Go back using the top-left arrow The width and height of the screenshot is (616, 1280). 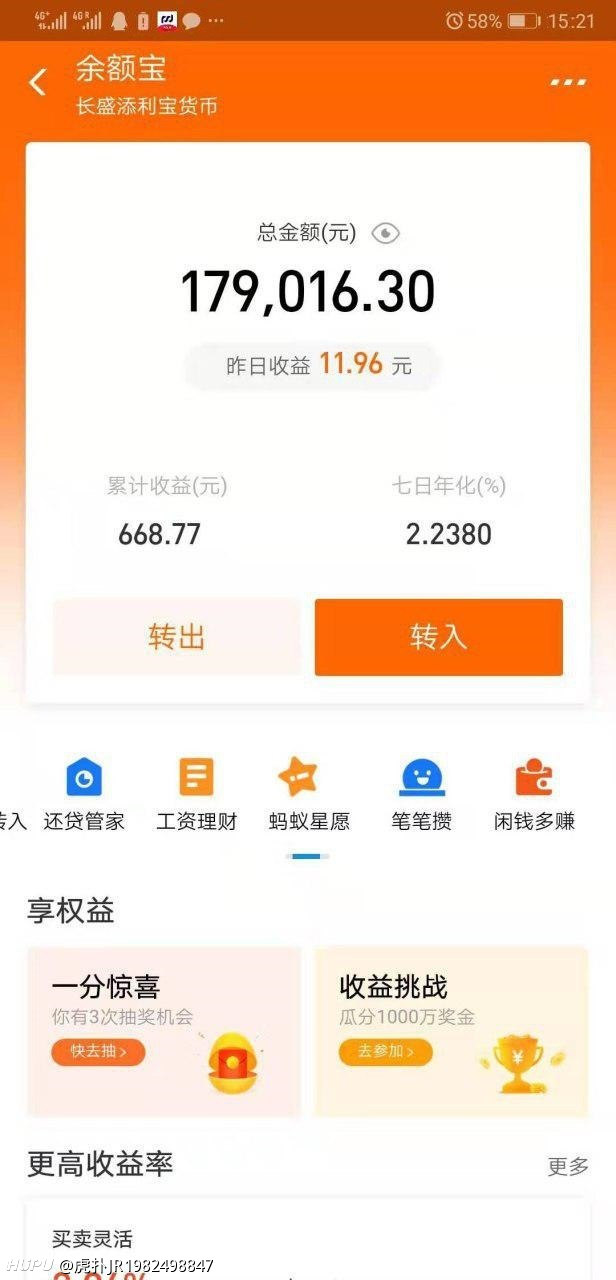pyautogui.click(x=38, y=82)
